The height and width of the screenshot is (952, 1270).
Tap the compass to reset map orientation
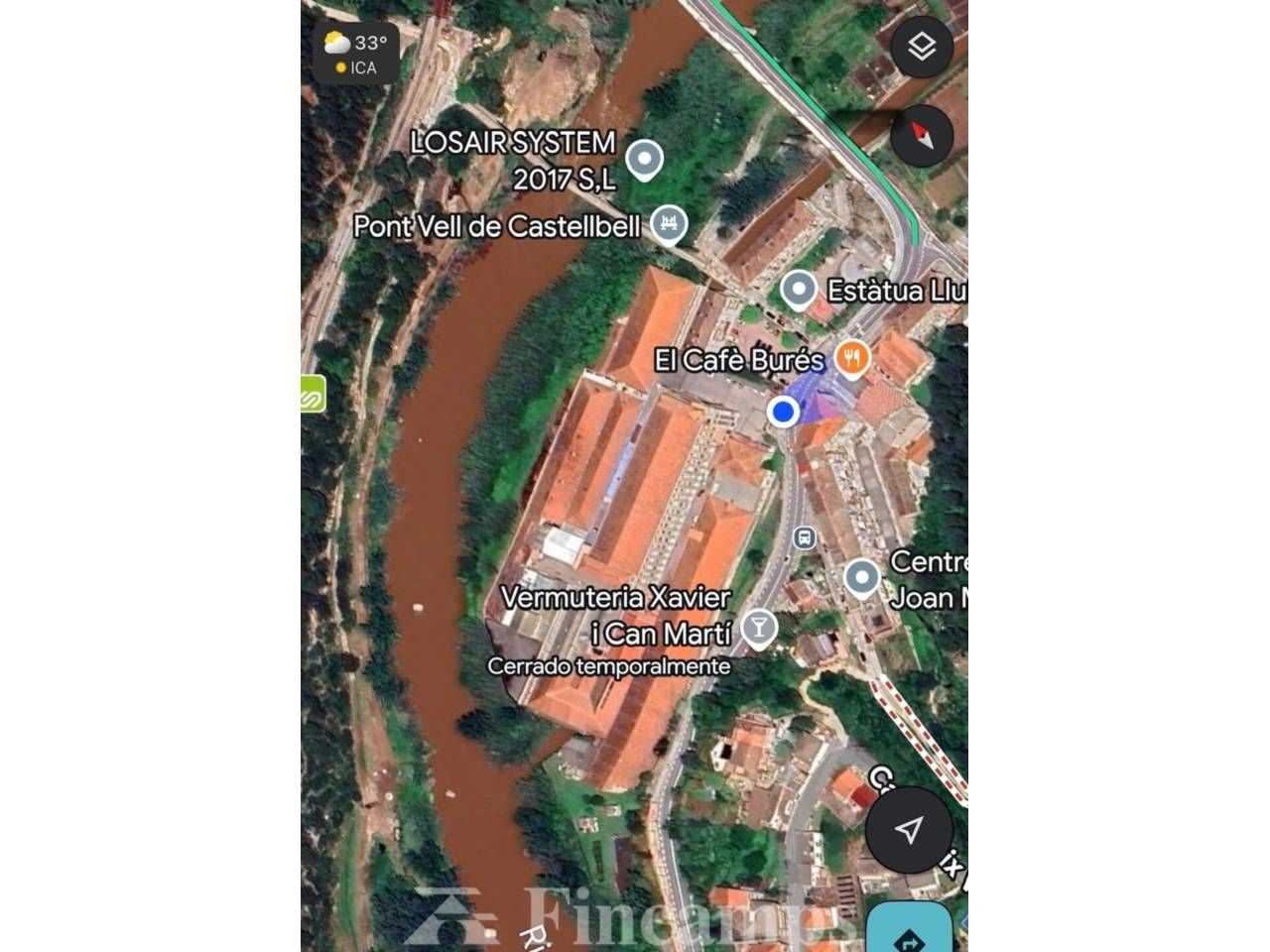click(922, 135)
